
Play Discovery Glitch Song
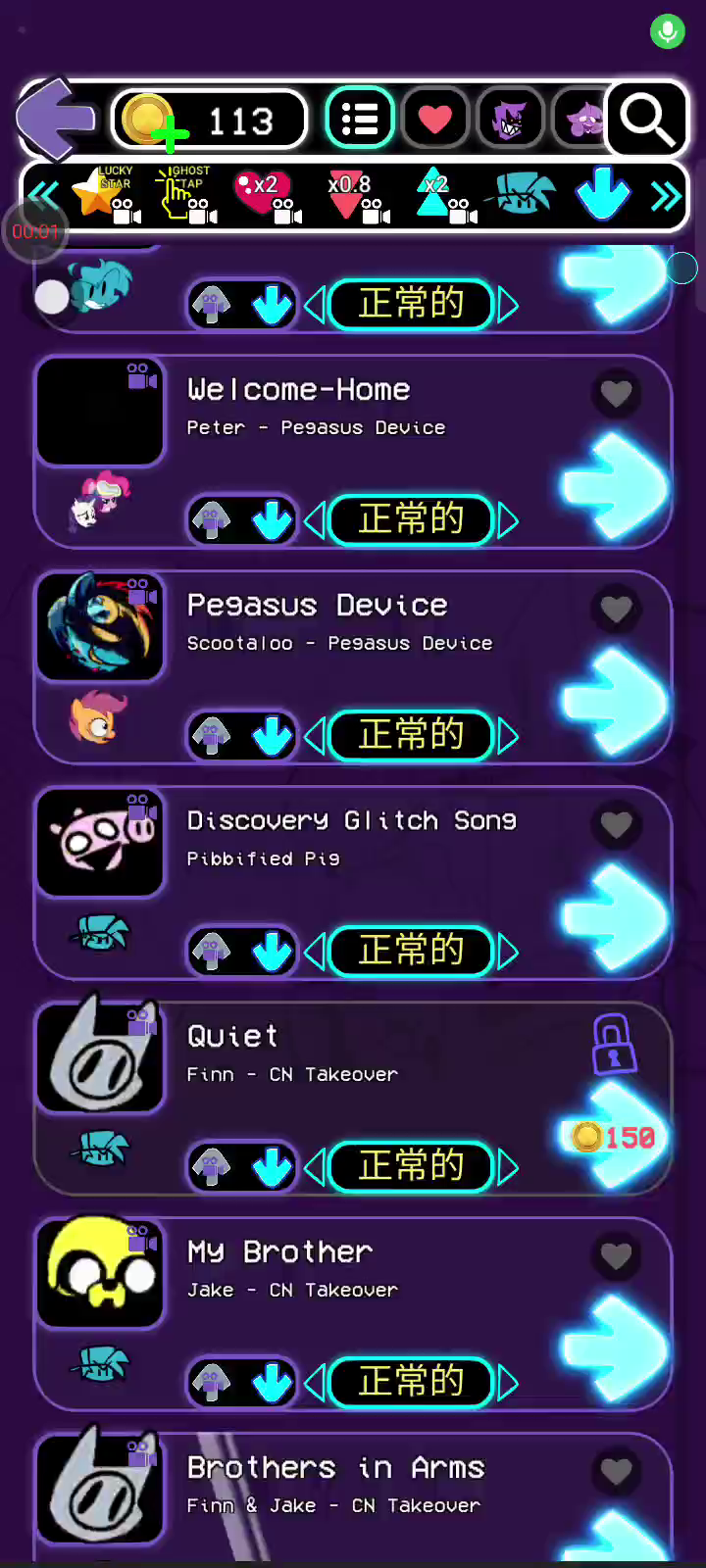pyautogui.click(x=616, y=917)
